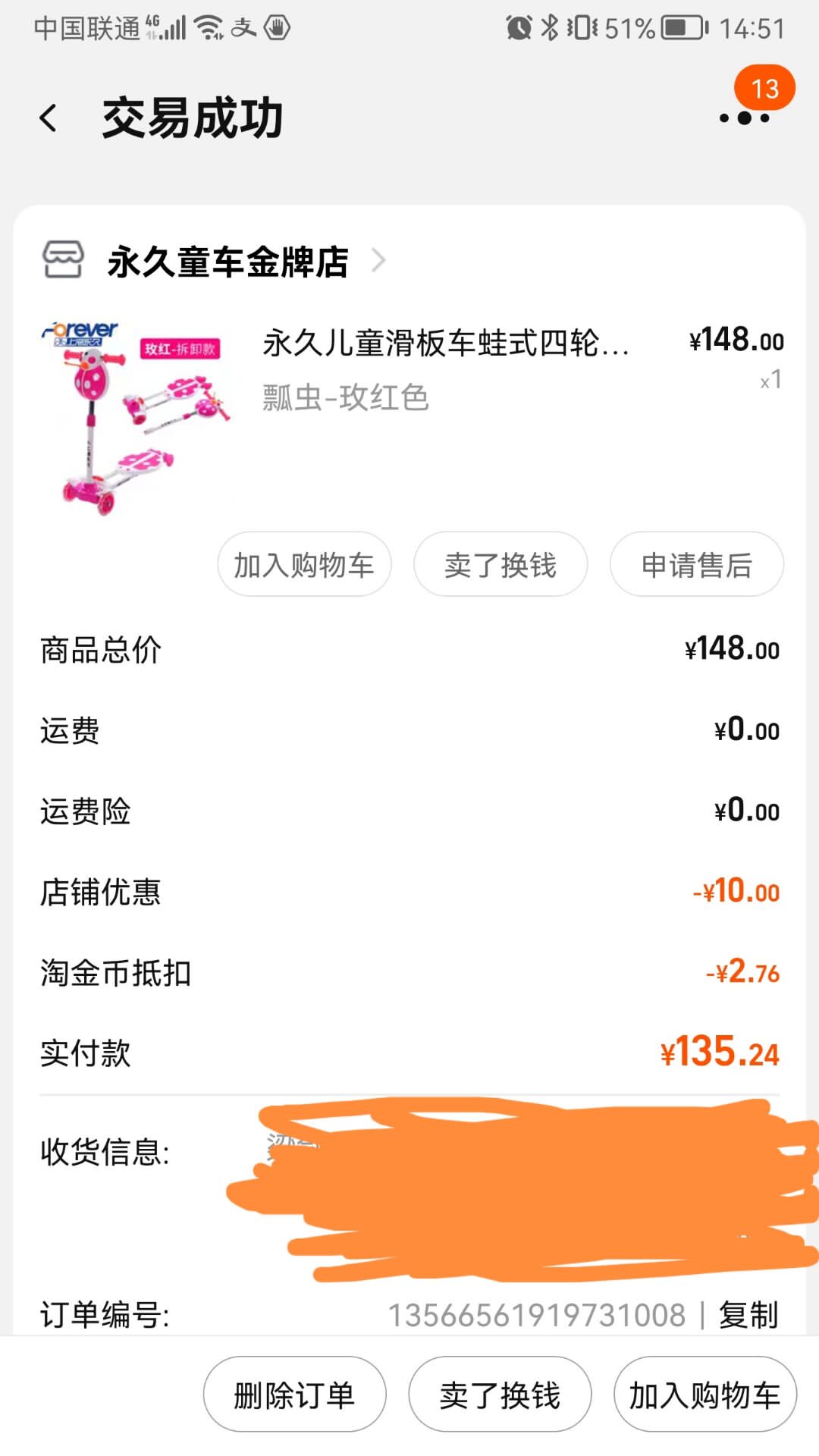Go back from the 交易成功 page

tap(49, 118)
